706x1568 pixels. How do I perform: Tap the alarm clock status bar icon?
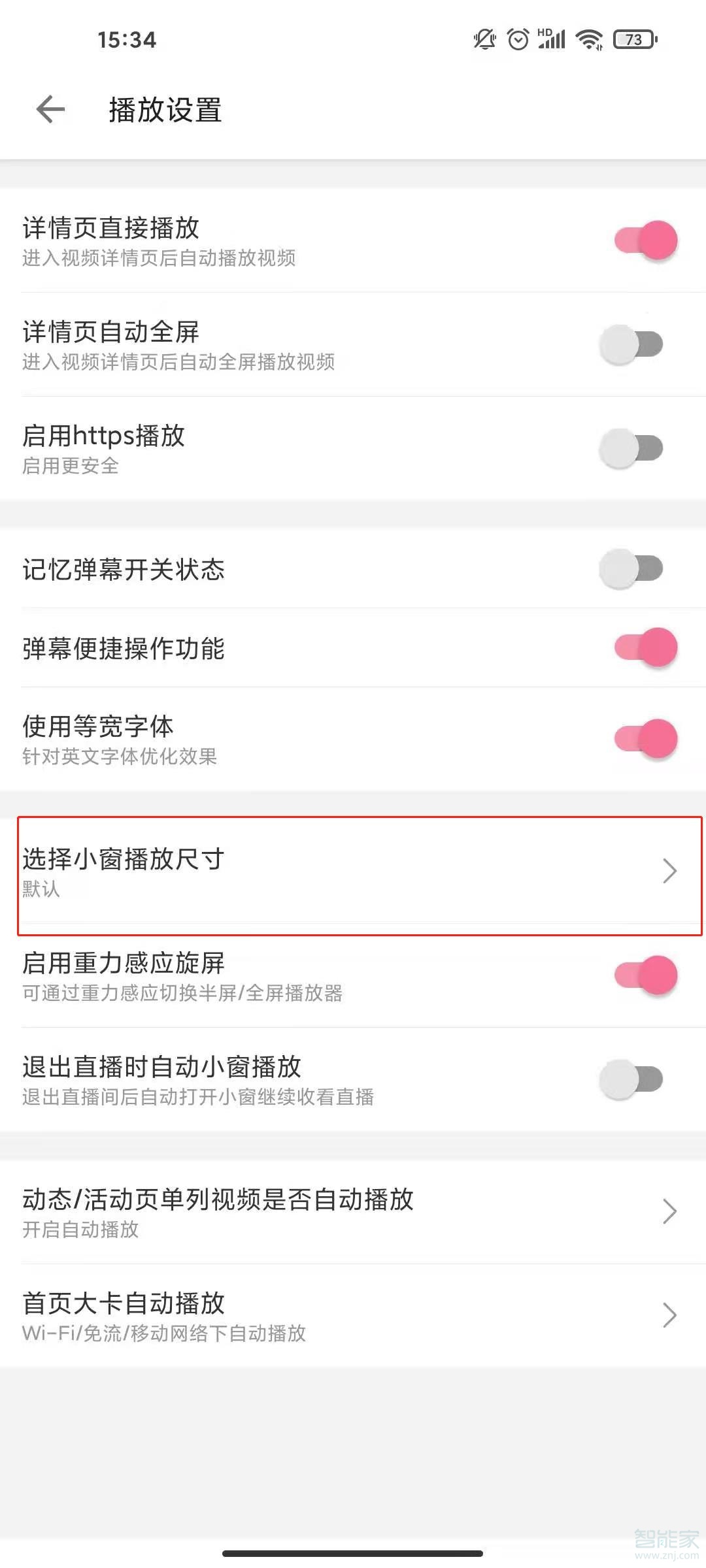coord(518,39)
